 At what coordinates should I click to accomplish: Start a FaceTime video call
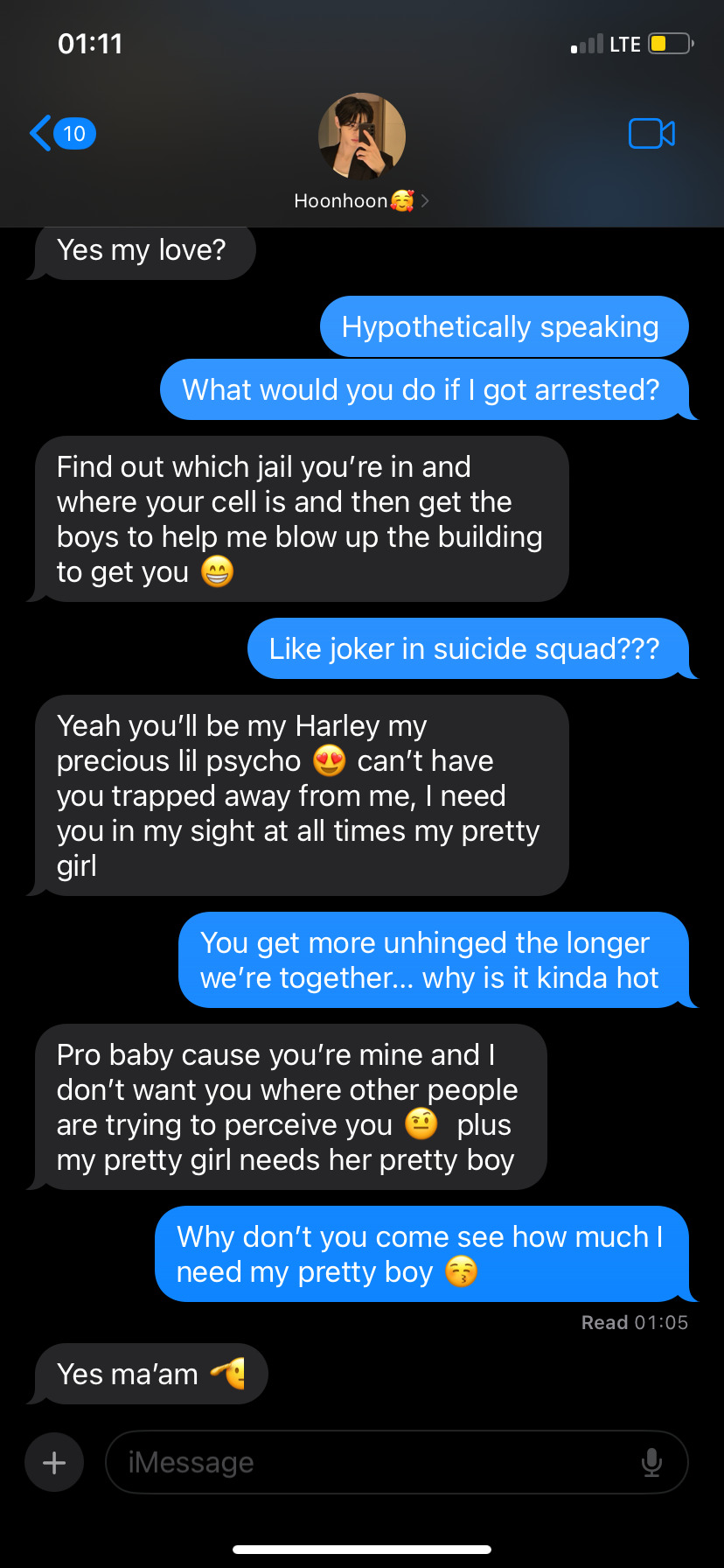click(651, 134)
